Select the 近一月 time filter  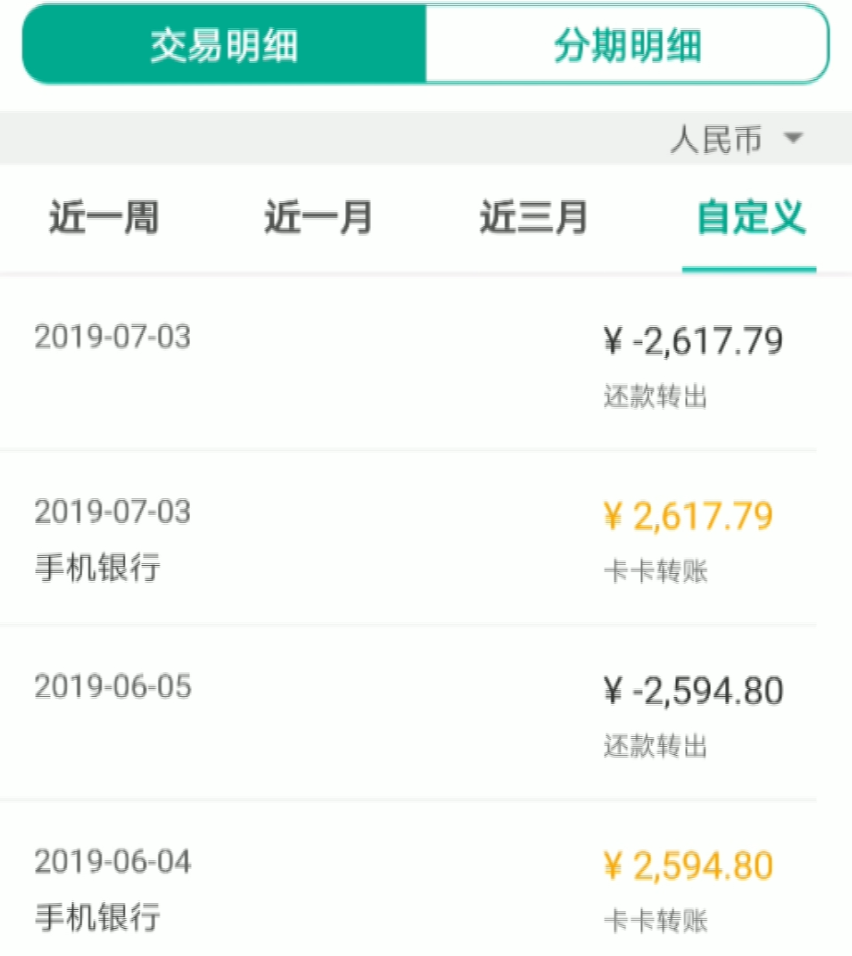[318, 218]
